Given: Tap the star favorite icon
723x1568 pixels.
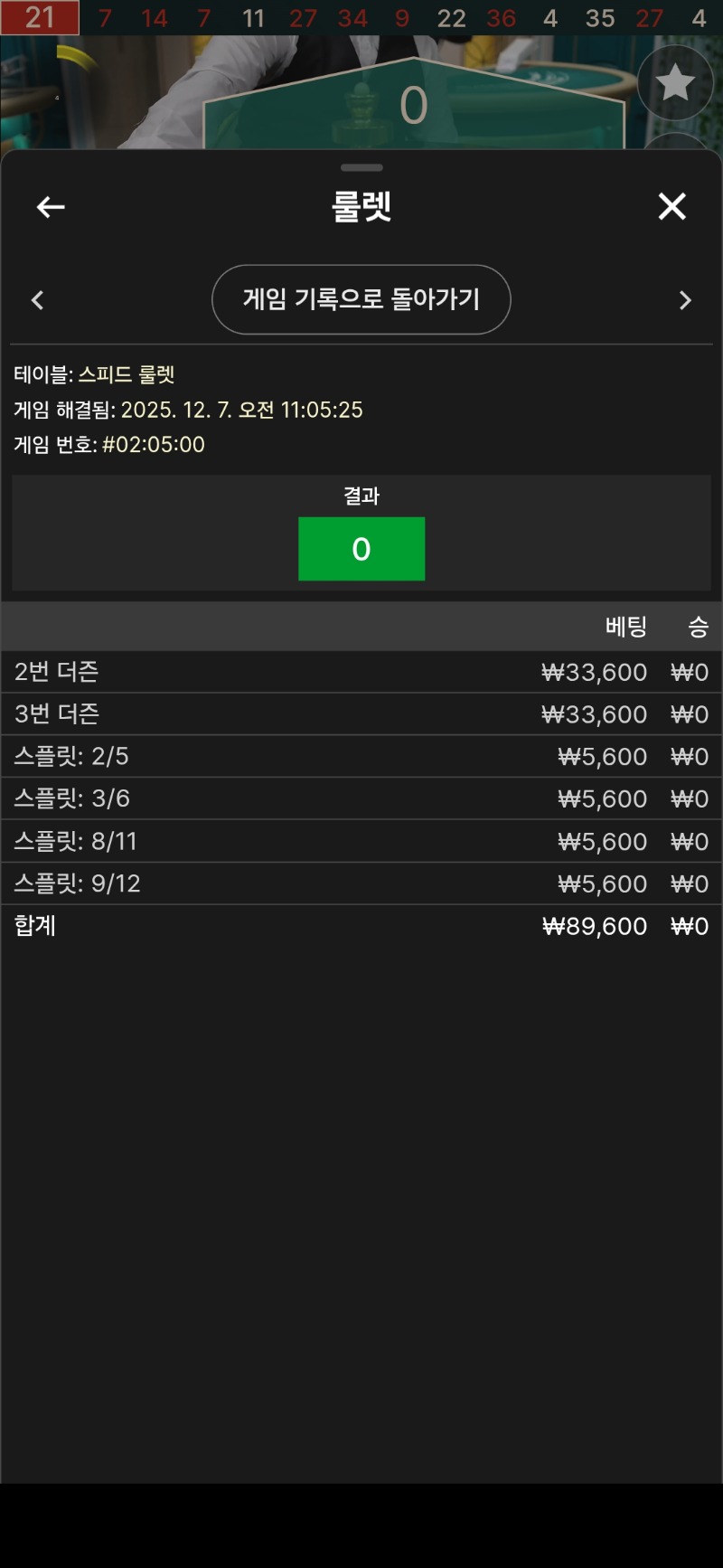Looking at the screenshot, I should pyautogui.click(x=674, y=82).
